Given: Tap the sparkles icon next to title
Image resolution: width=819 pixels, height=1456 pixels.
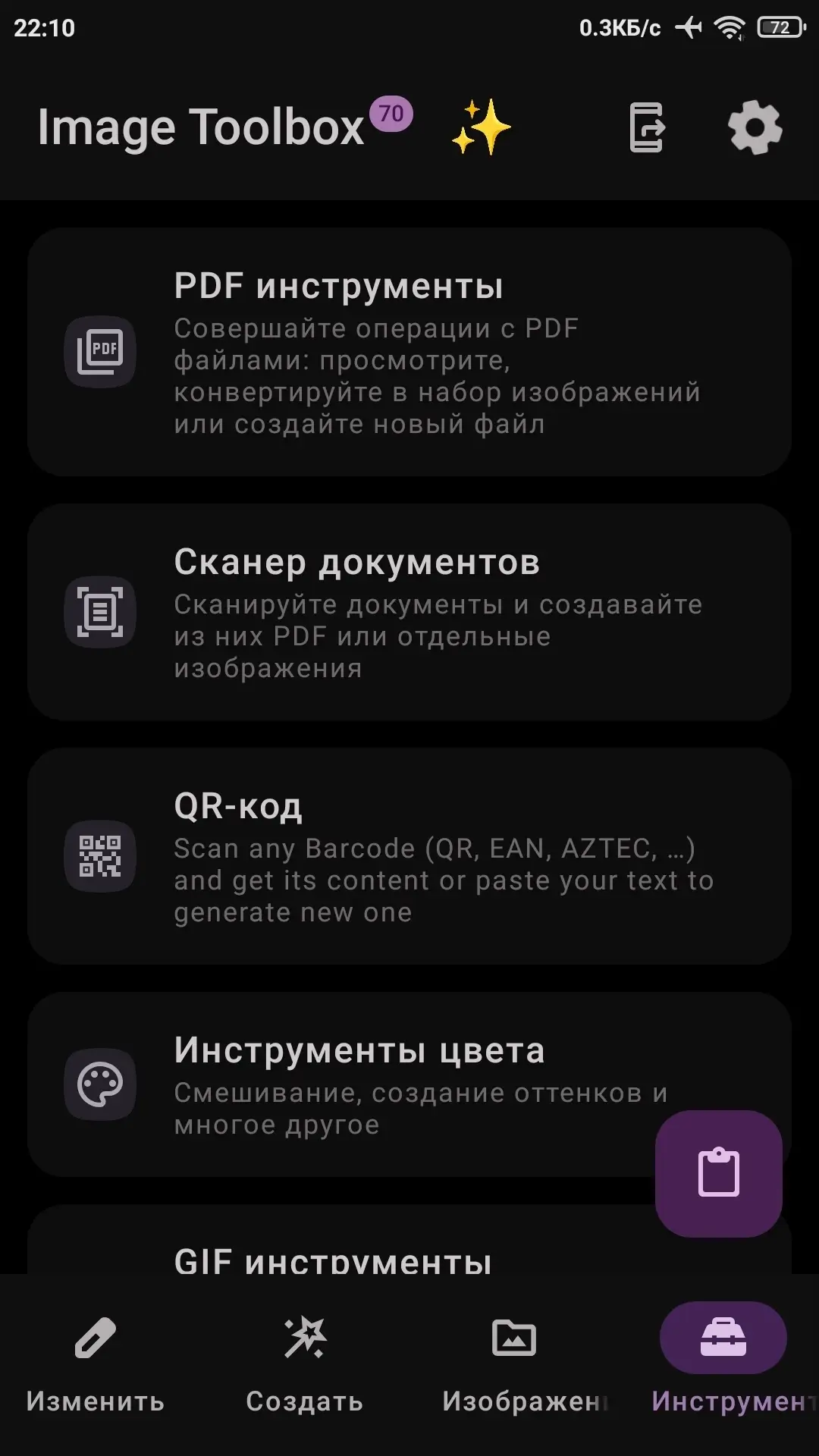Looking at the screenshot, I should 482,127.
